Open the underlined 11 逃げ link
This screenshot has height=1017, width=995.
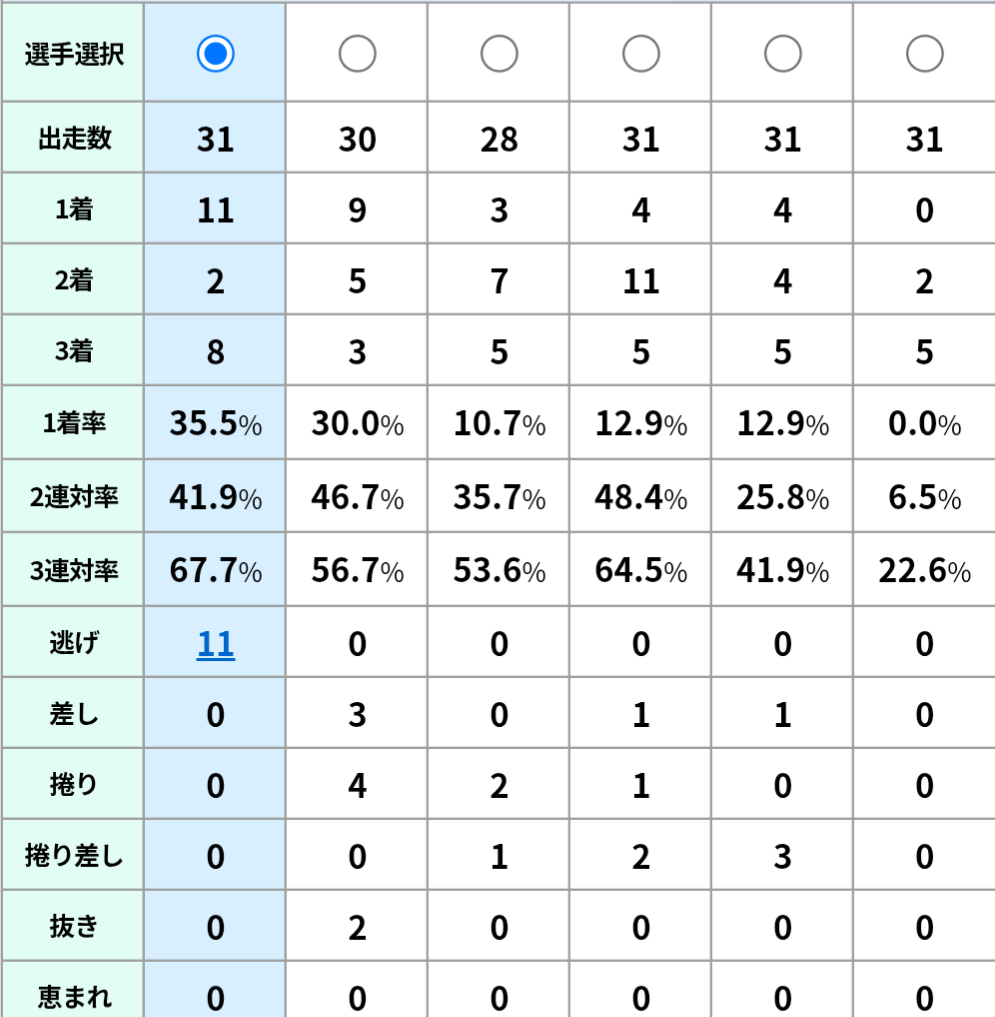pos(215,644)
